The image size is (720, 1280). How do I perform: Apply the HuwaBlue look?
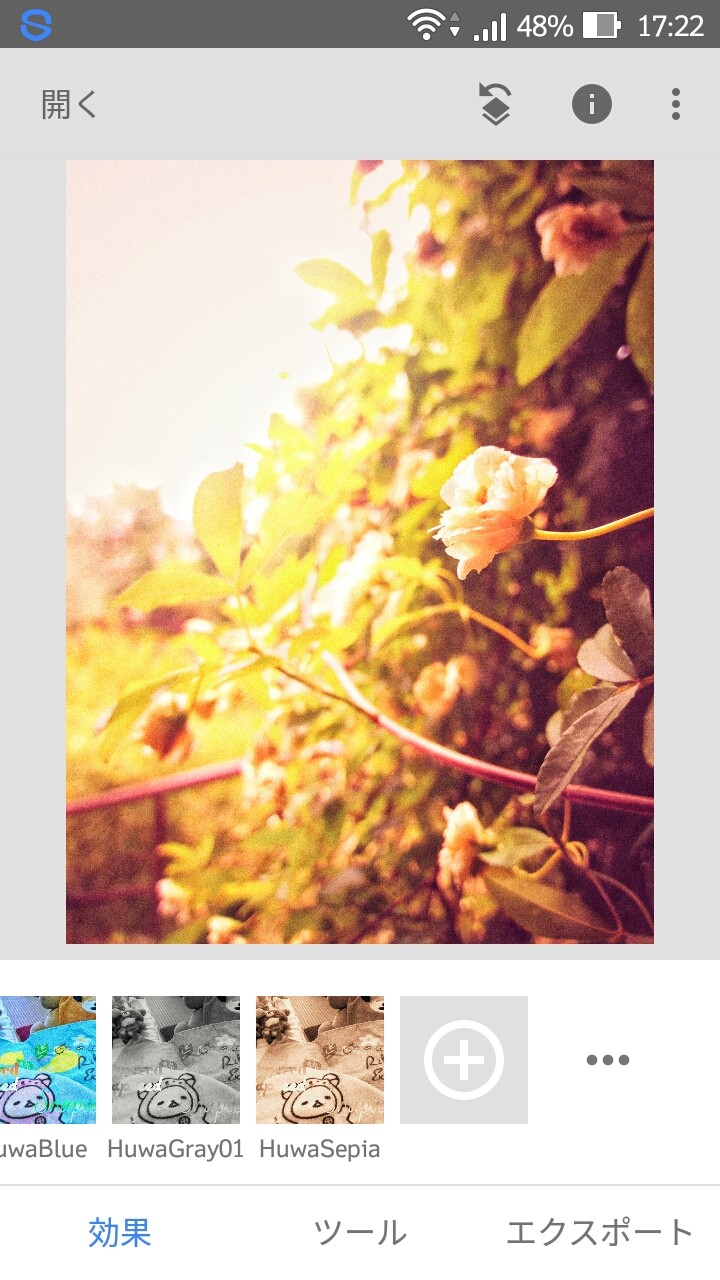tap(47, 1060)
